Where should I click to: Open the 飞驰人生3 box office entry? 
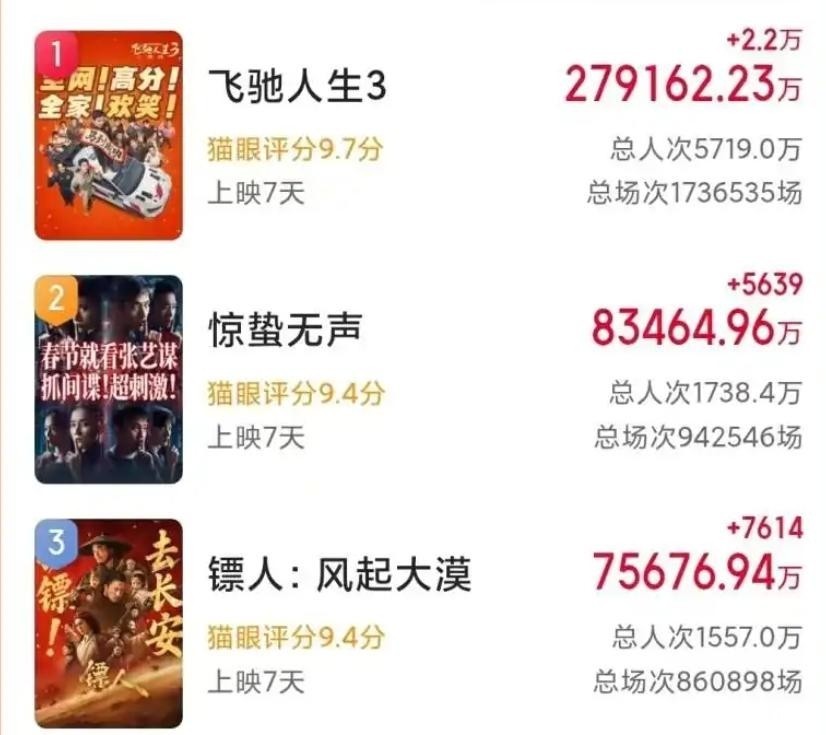click(x=297, y=88)
